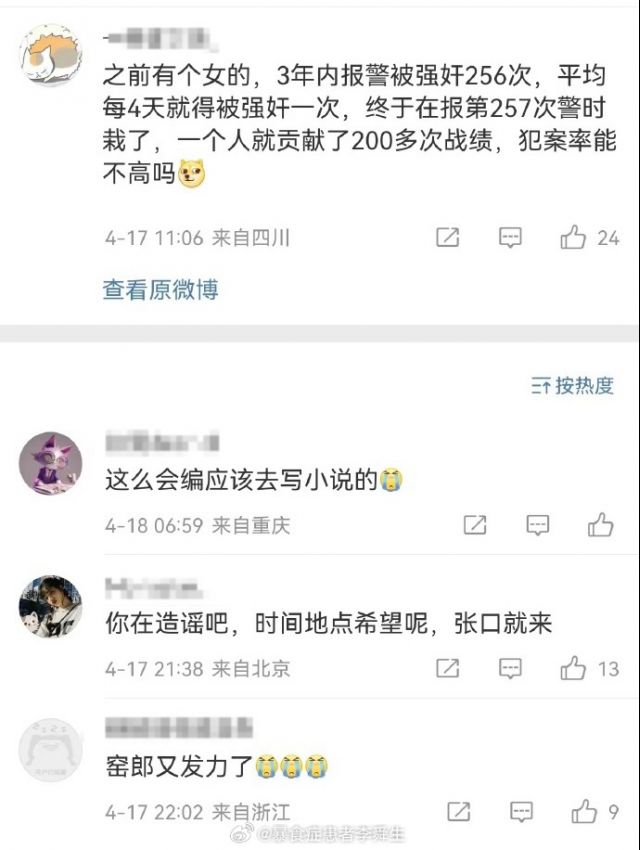Change sorting via 按热度
640x850 pixels.
(573, 386)
